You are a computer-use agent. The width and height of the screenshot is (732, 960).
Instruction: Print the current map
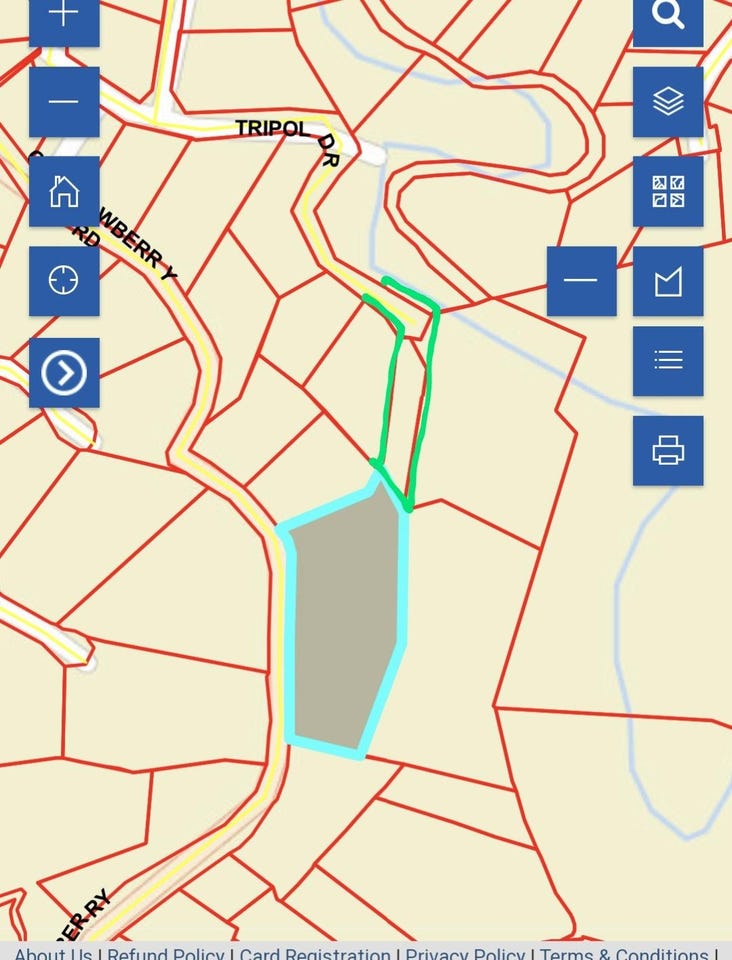(668, 451)
